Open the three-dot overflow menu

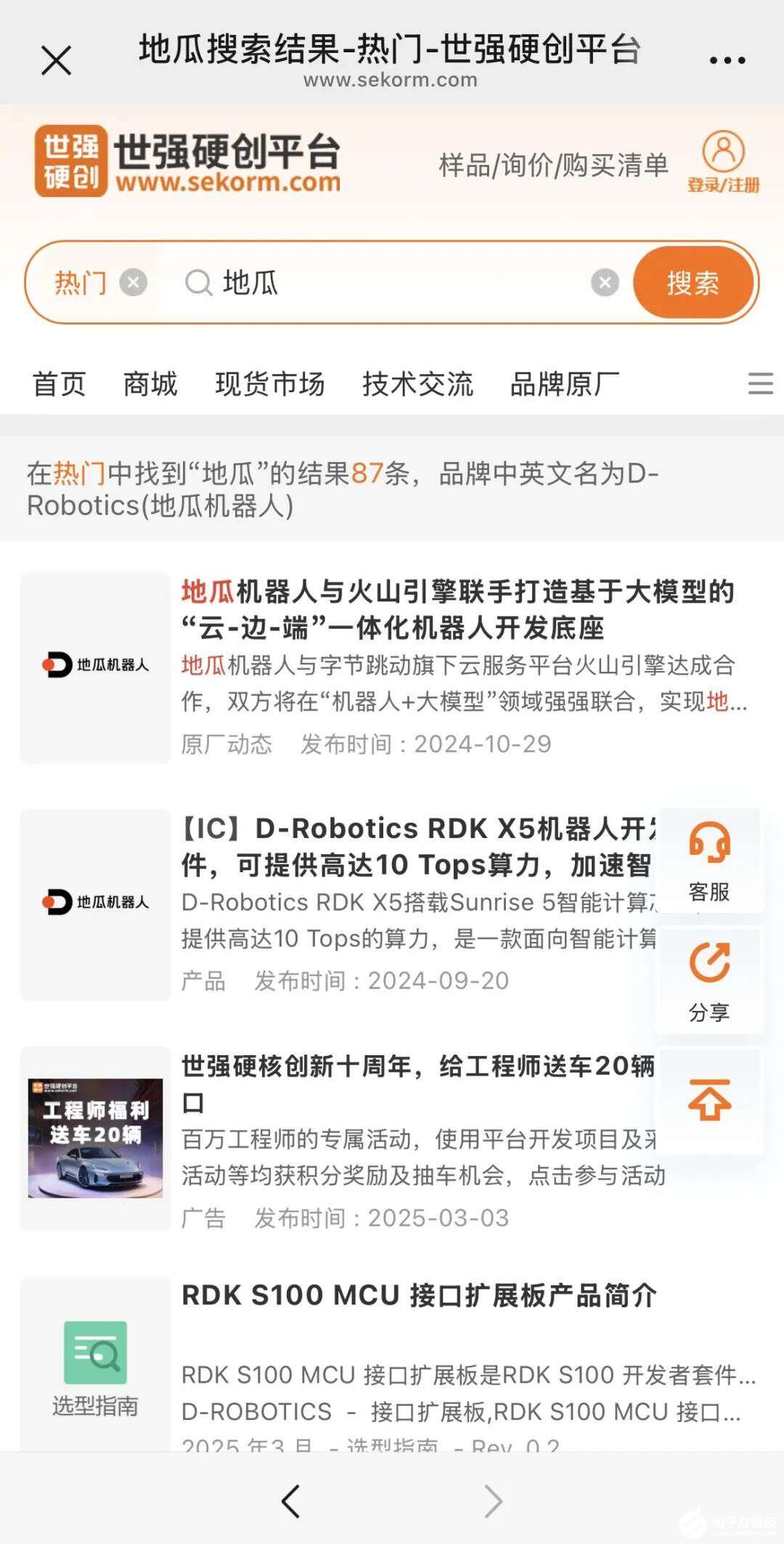coord(727,60)
